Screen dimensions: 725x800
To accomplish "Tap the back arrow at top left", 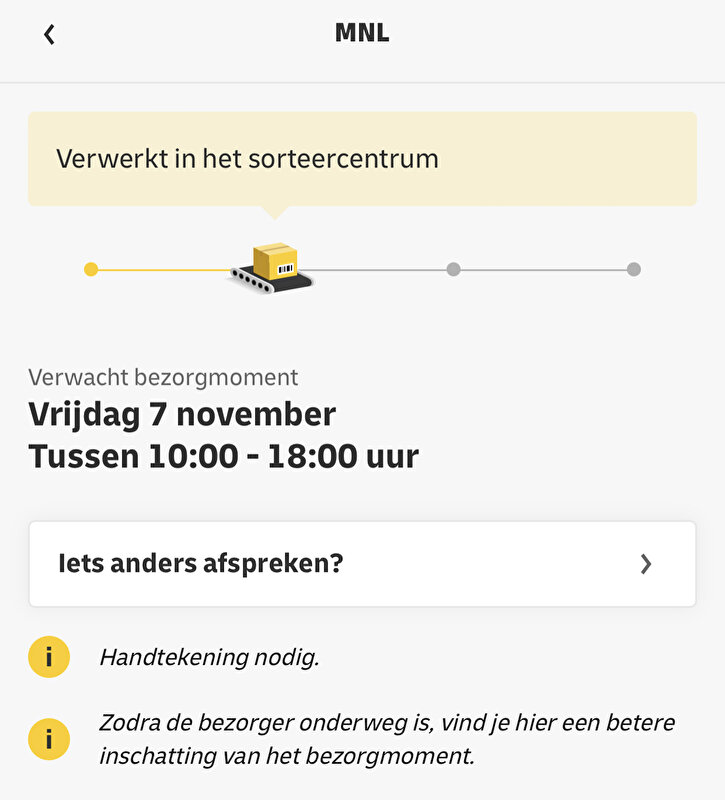I will (x=48, y=33).
